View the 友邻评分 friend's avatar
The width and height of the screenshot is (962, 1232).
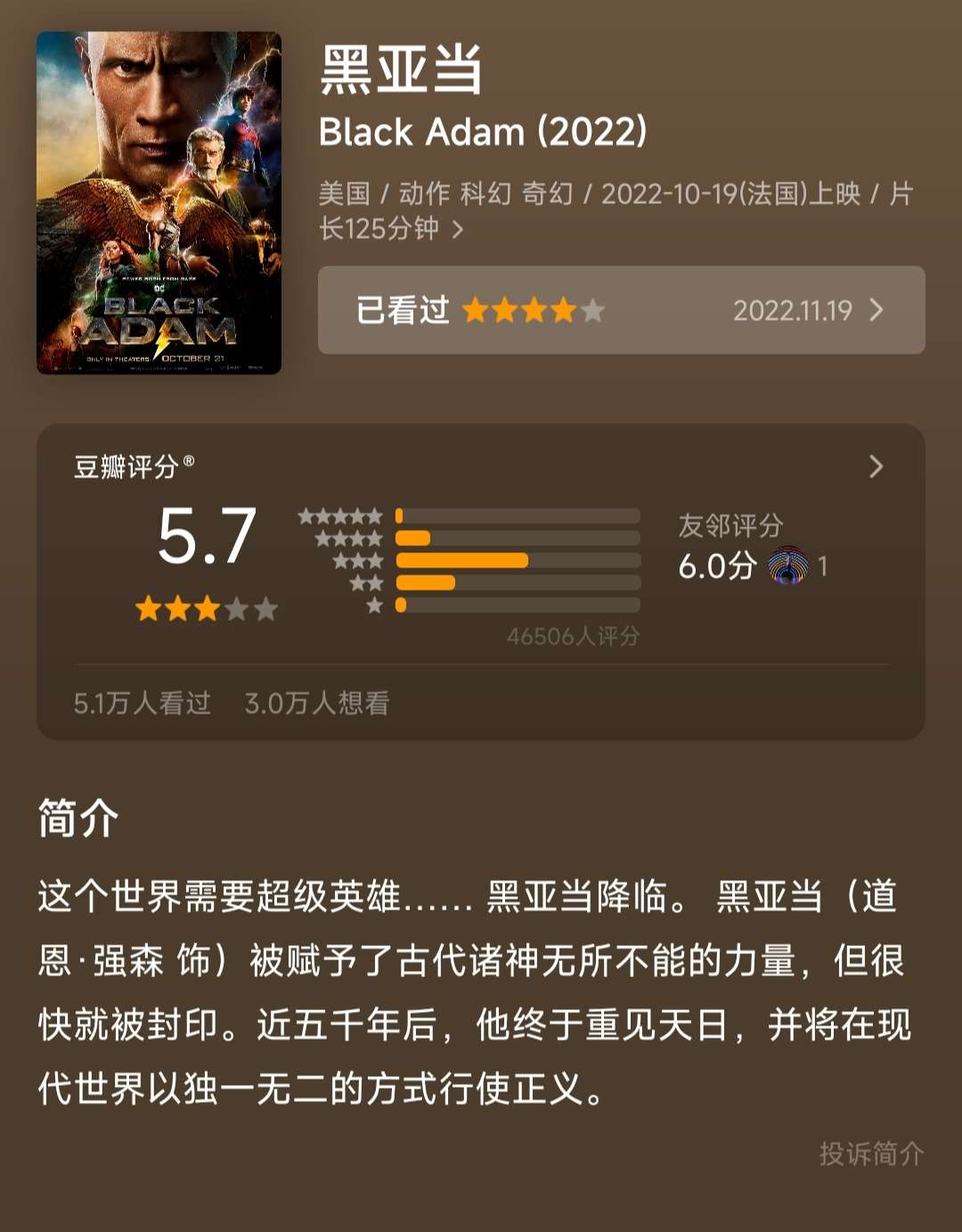coord(788,566)
